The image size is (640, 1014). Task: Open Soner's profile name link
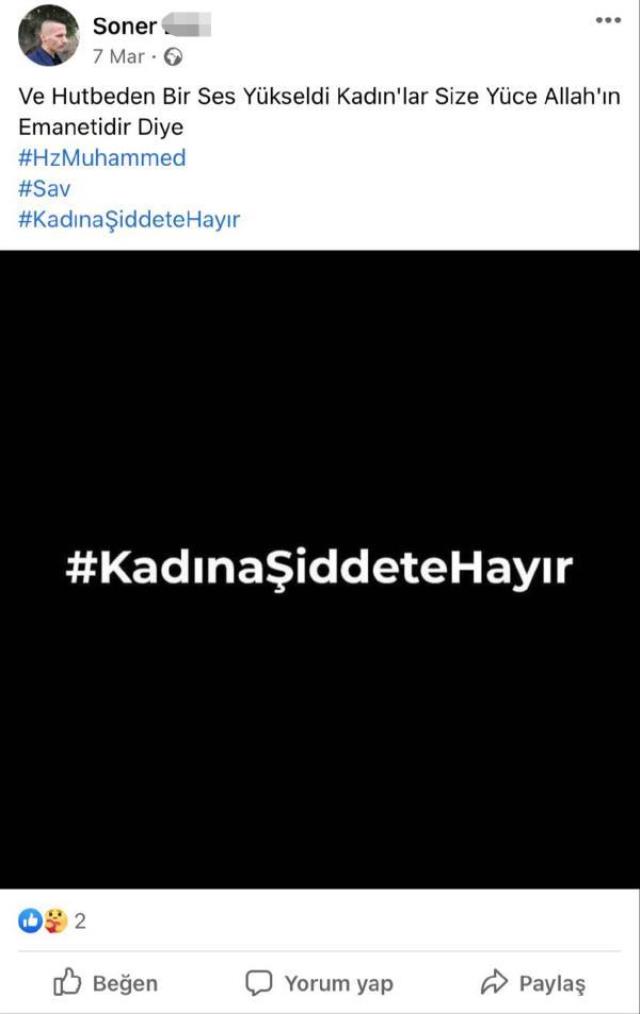point(125,26)
